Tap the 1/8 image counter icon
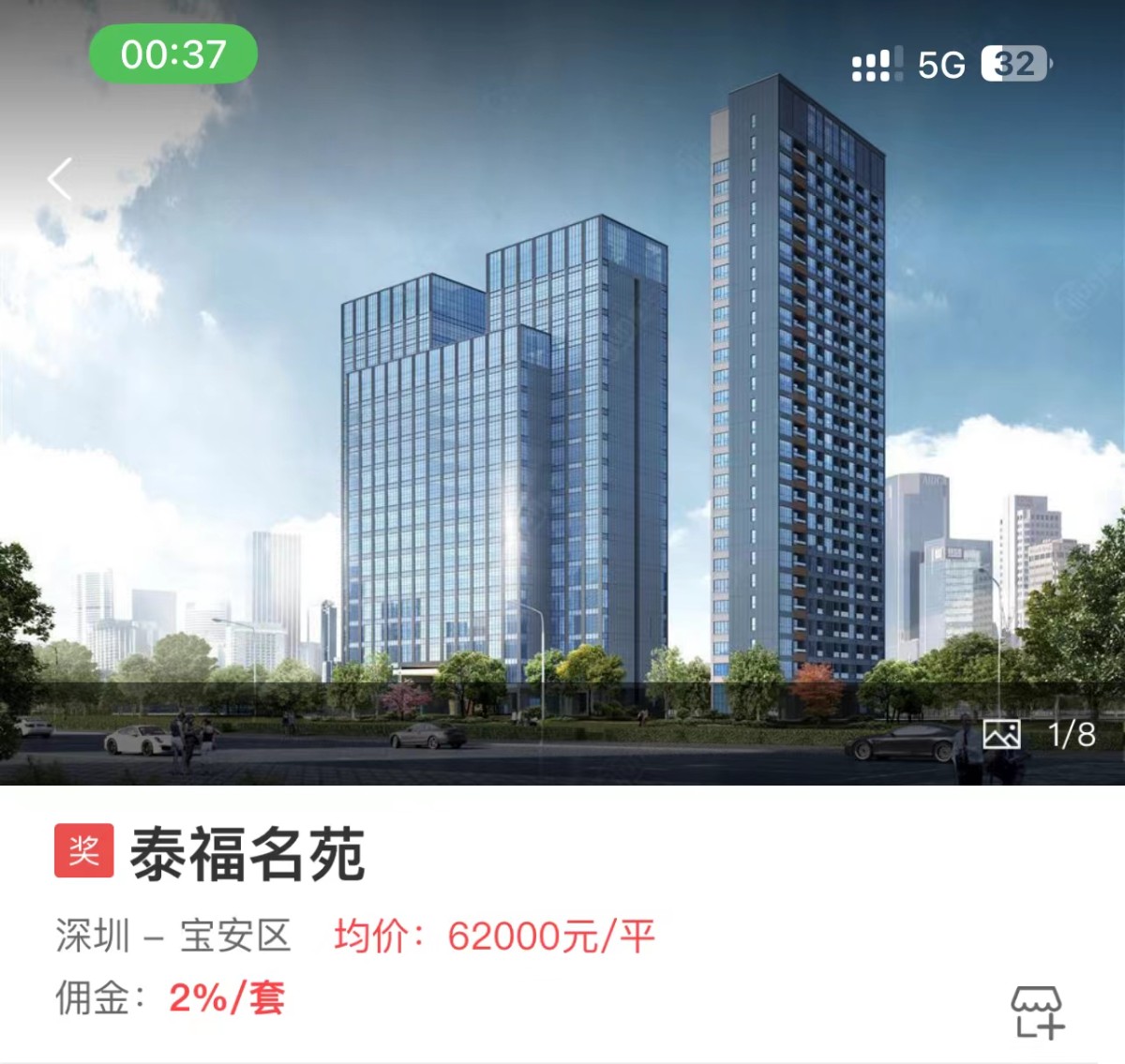The width and height of the screenshot is (1125, 1064). coord(1001,734)
